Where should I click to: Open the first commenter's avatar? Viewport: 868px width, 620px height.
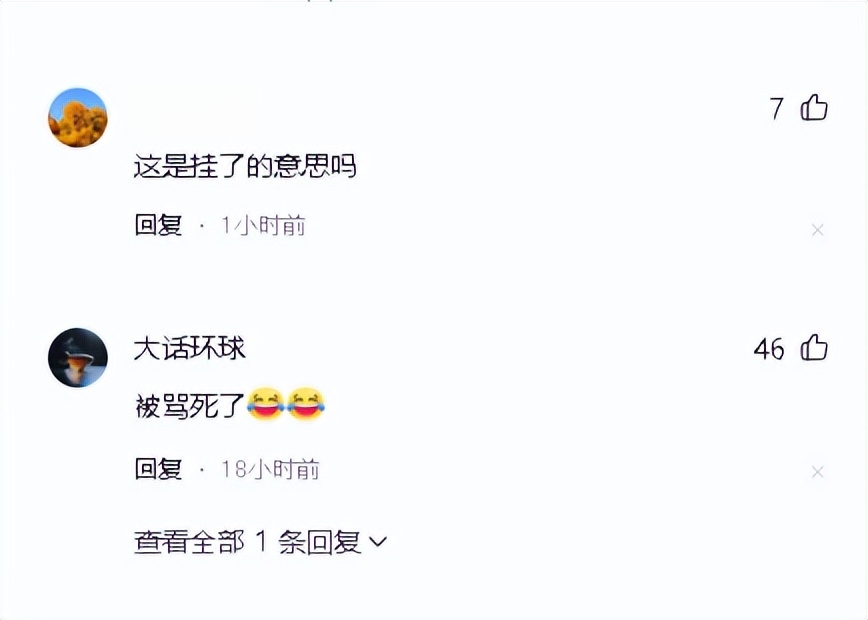(78, 117)
